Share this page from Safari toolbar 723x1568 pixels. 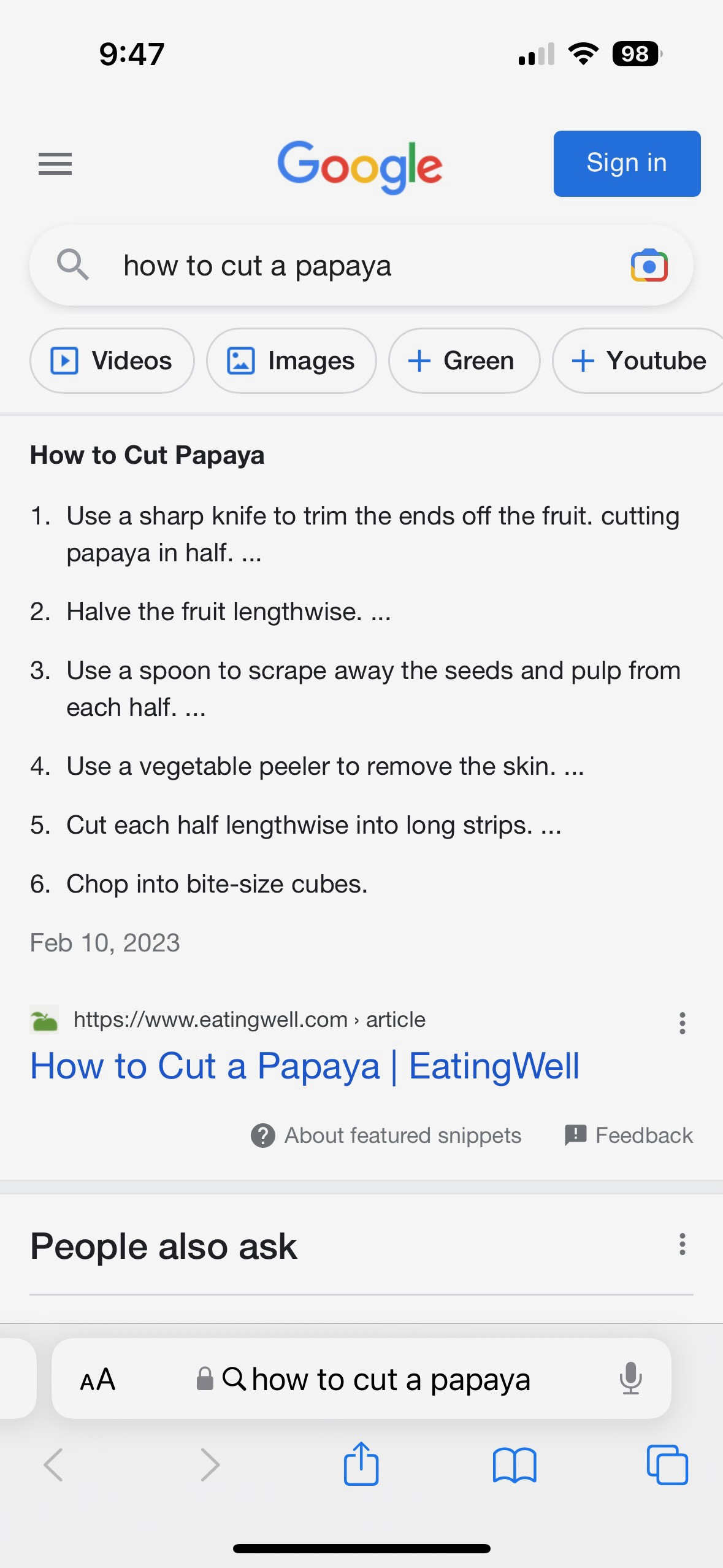pos(361,1464)
